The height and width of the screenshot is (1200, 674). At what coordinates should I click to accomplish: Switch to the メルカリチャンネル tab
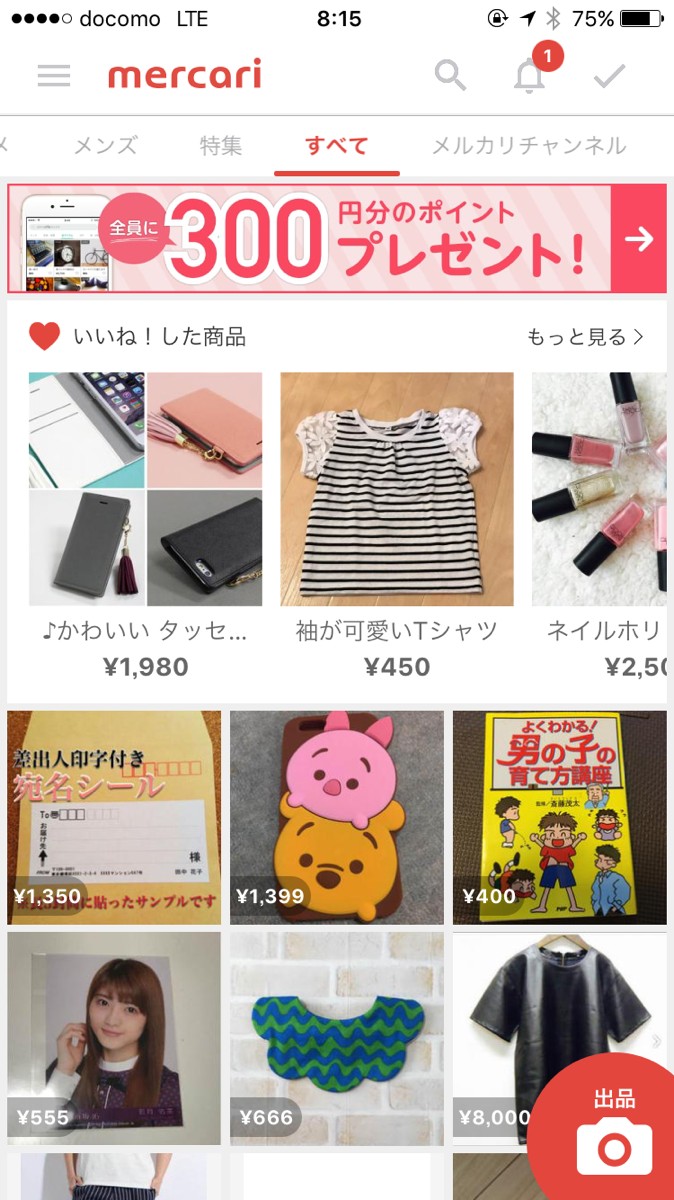tap(528, 146)
